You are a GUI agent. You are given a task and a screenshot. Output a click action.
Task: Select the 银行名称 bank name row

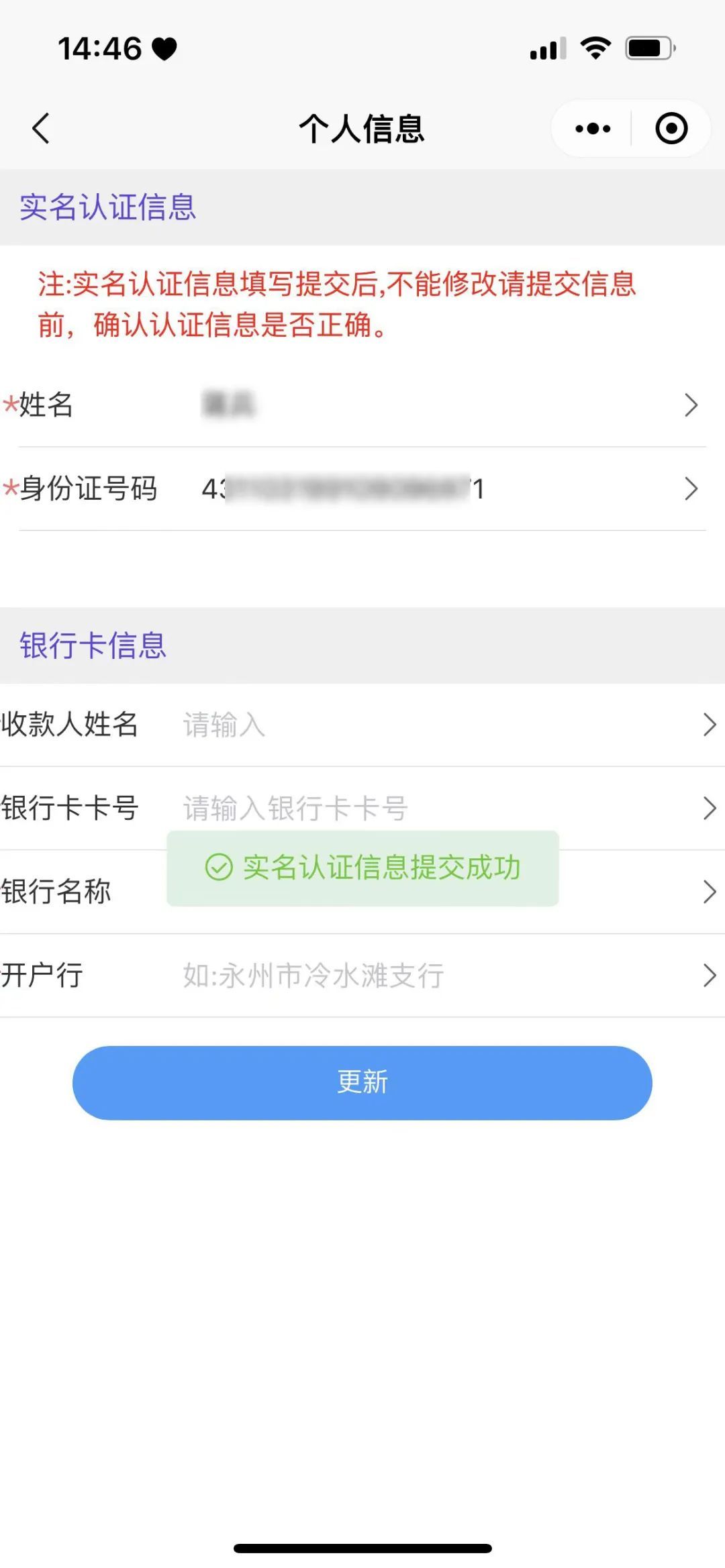[362, 892]
